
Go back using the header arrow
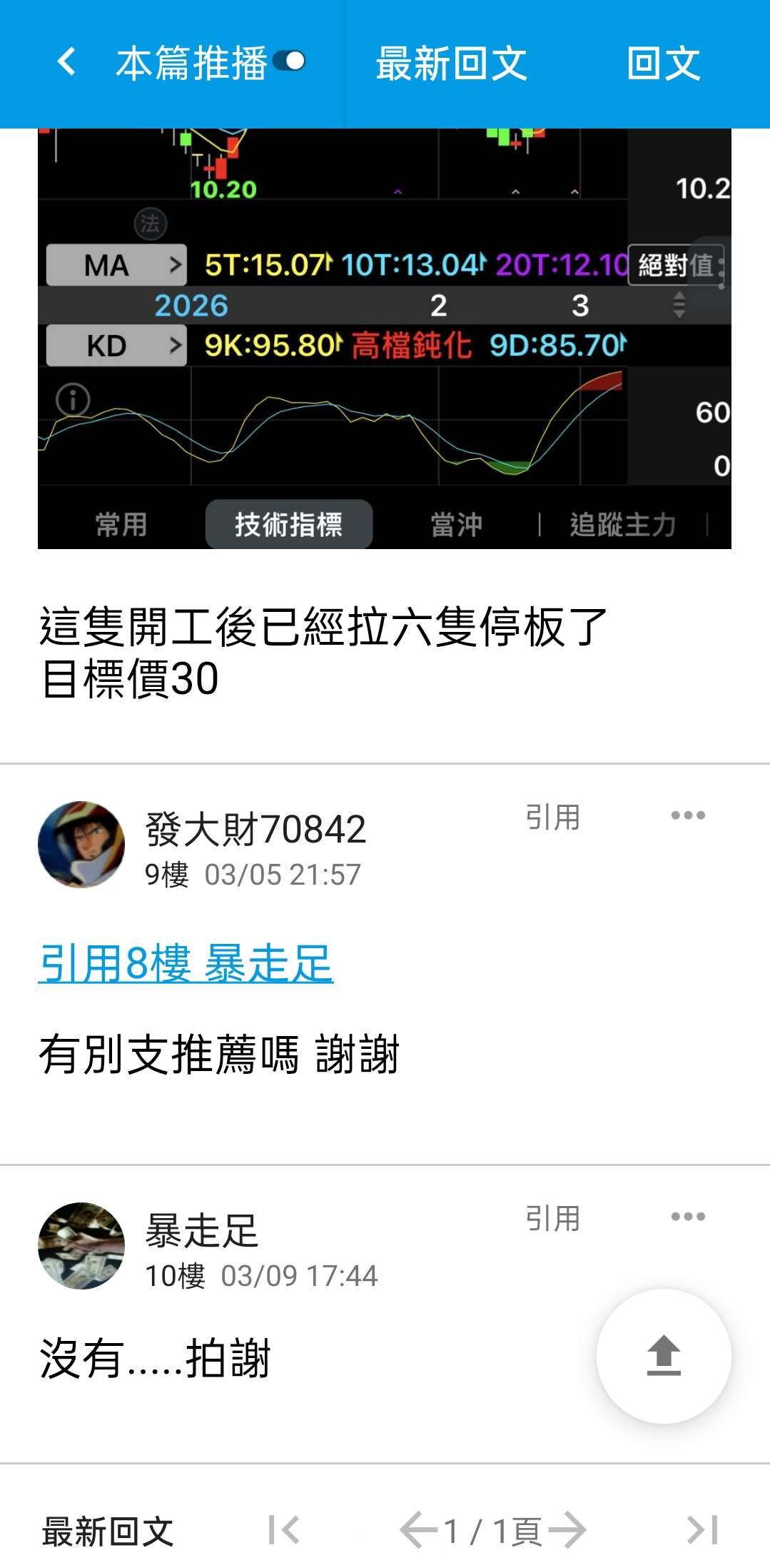[x=66, y=62]
